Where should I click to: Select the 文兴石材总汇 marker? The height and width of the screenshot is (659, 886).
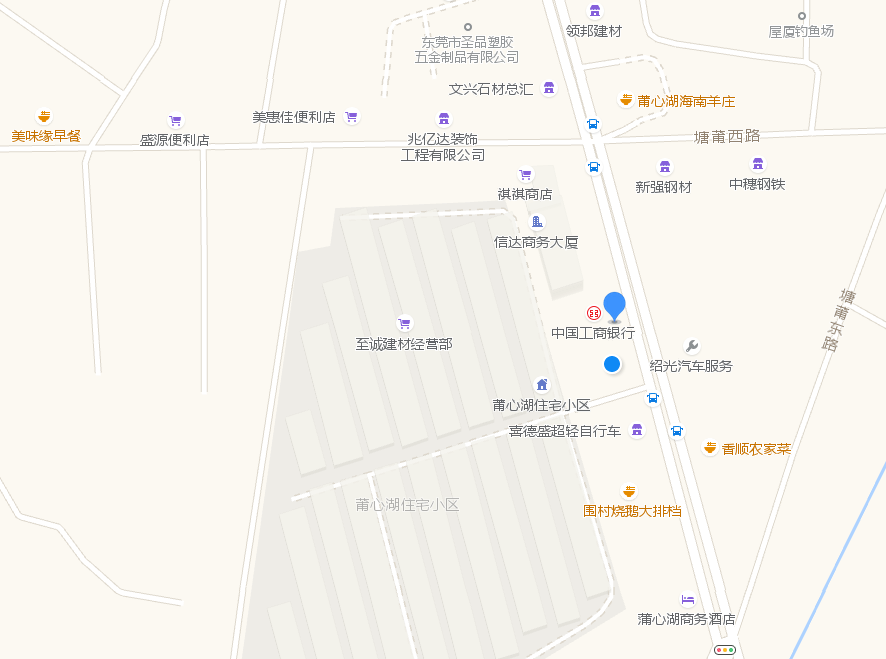pos(549,88)
